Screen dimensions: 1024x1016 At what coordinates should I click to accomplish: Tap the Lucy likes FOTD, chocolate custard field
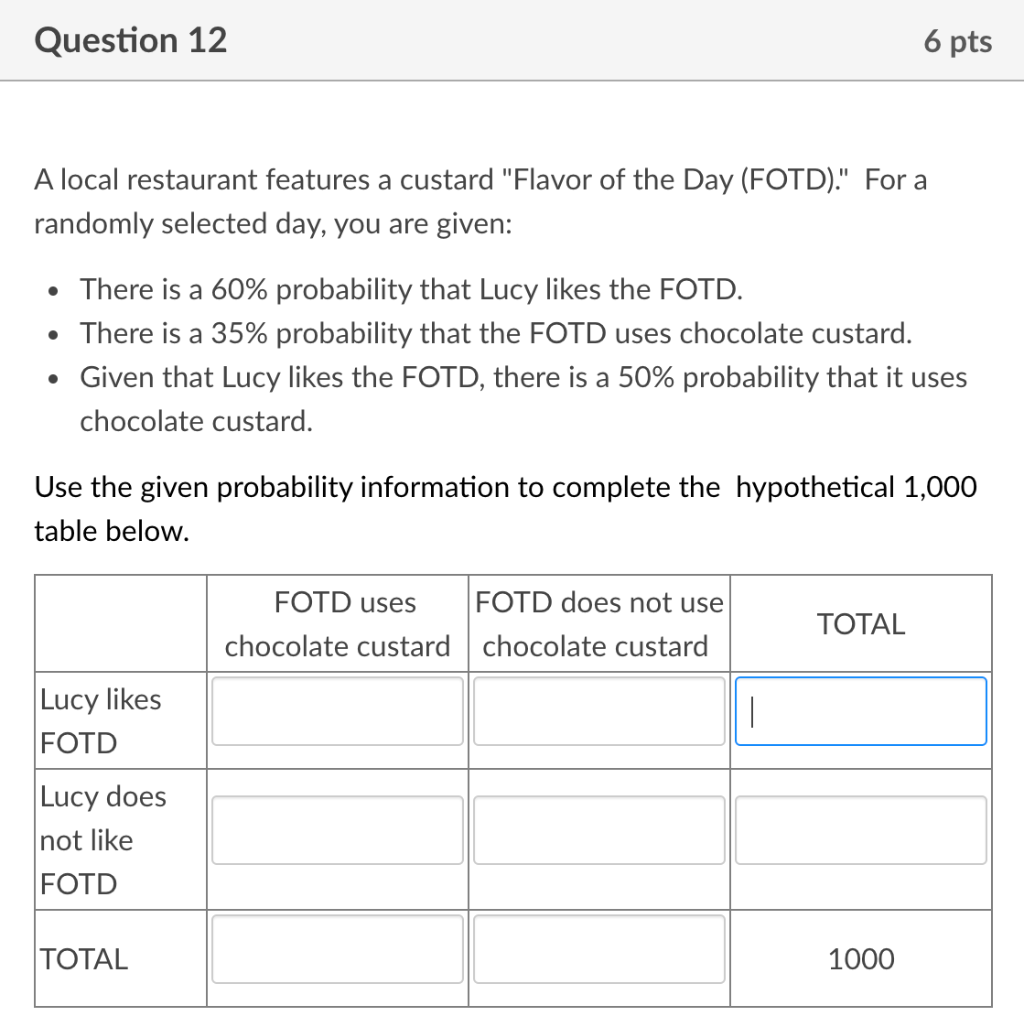click(x=337, y=711)
